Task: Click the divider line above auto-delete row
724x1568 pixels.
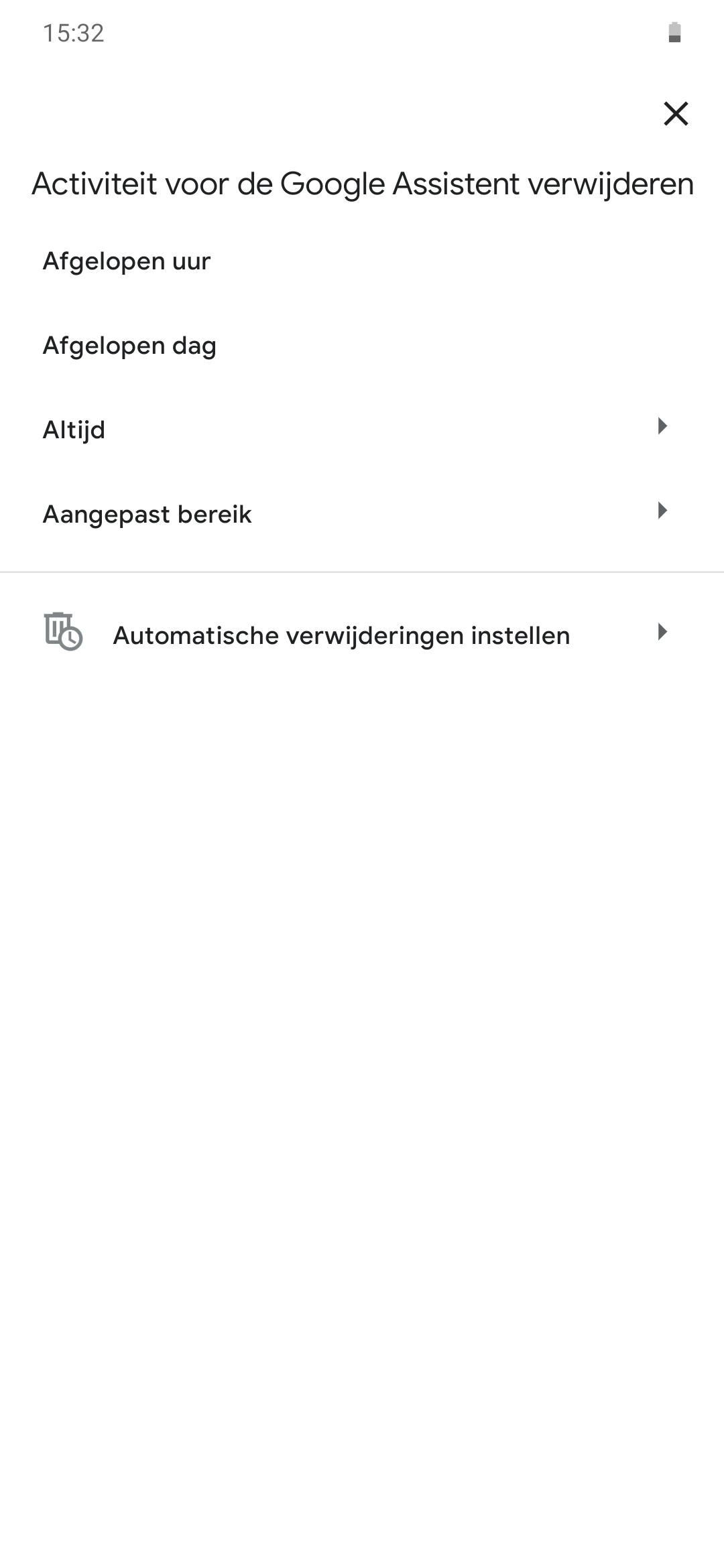Action: (362, 571)
